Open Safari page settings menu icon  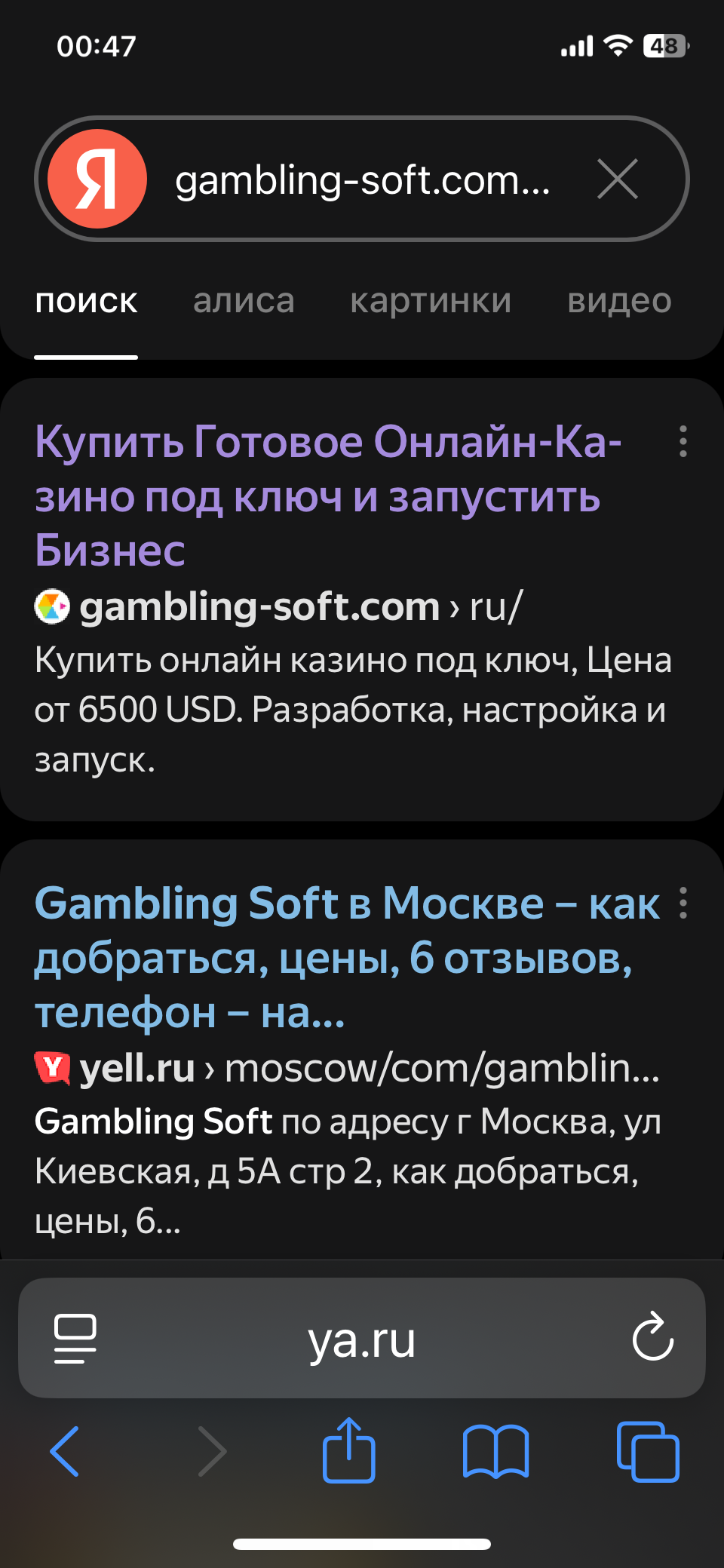coord(75,1338)
